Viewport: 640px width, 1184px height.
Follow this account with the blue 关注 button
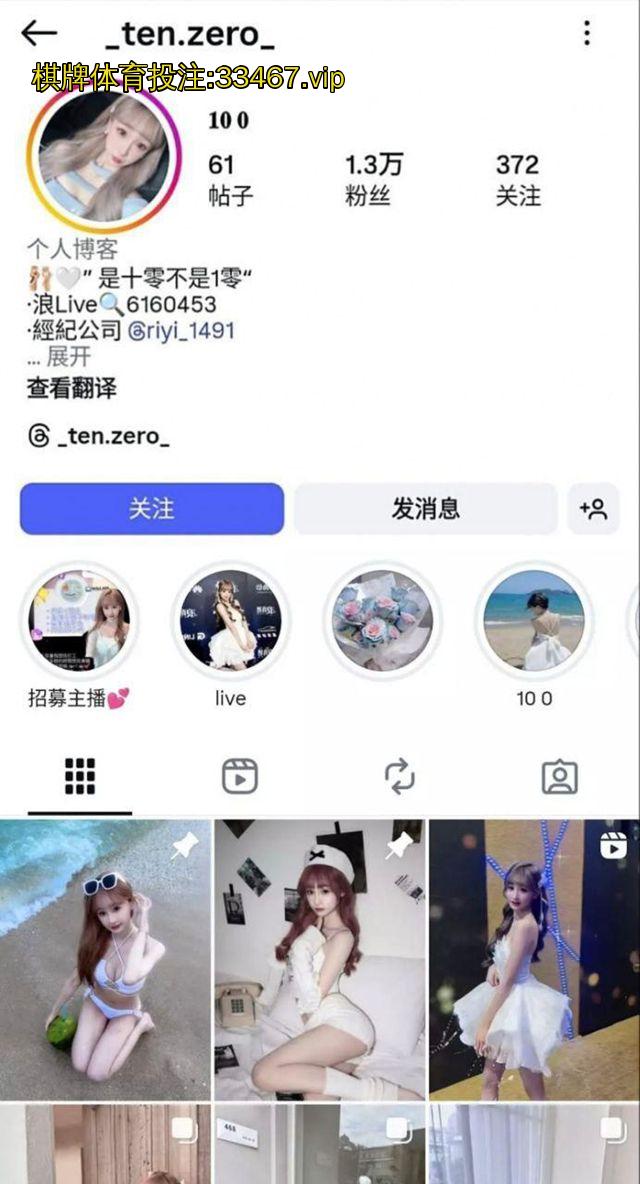click(x=152, y=509)
